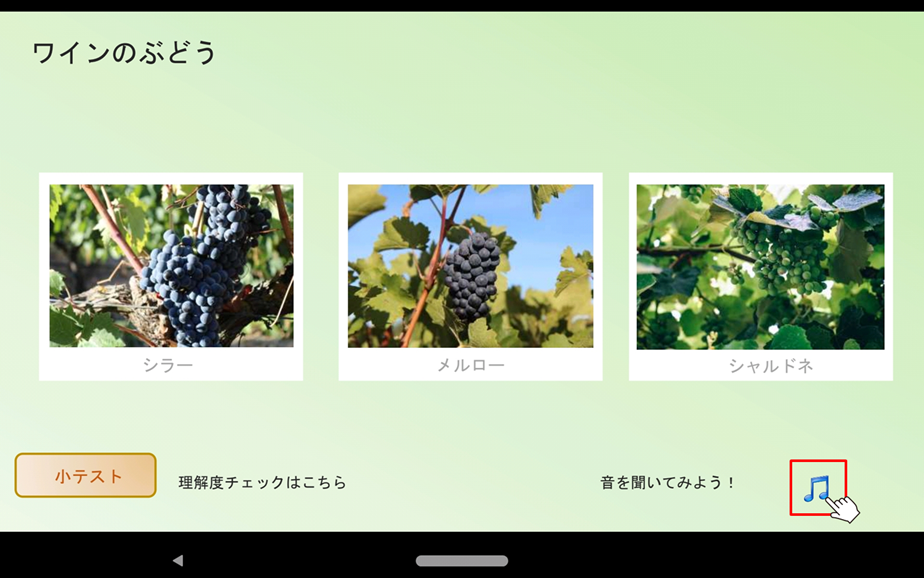Viewport: 924px width, 578px height.
Task: Open the 小テスト quiz button
Action: tap(86, 476)
